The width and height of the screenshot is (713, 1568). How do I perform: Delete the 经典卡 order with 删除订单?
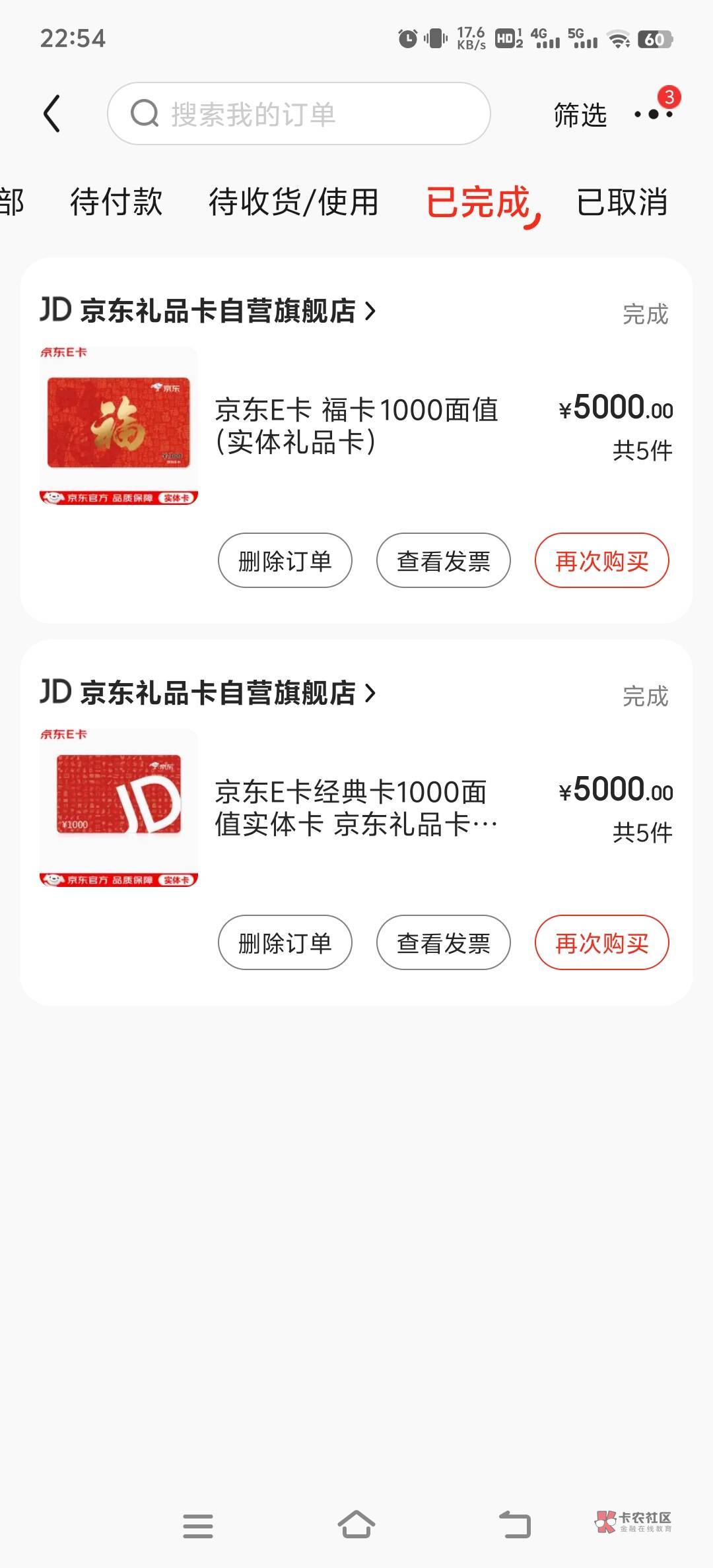pos(285,943)
